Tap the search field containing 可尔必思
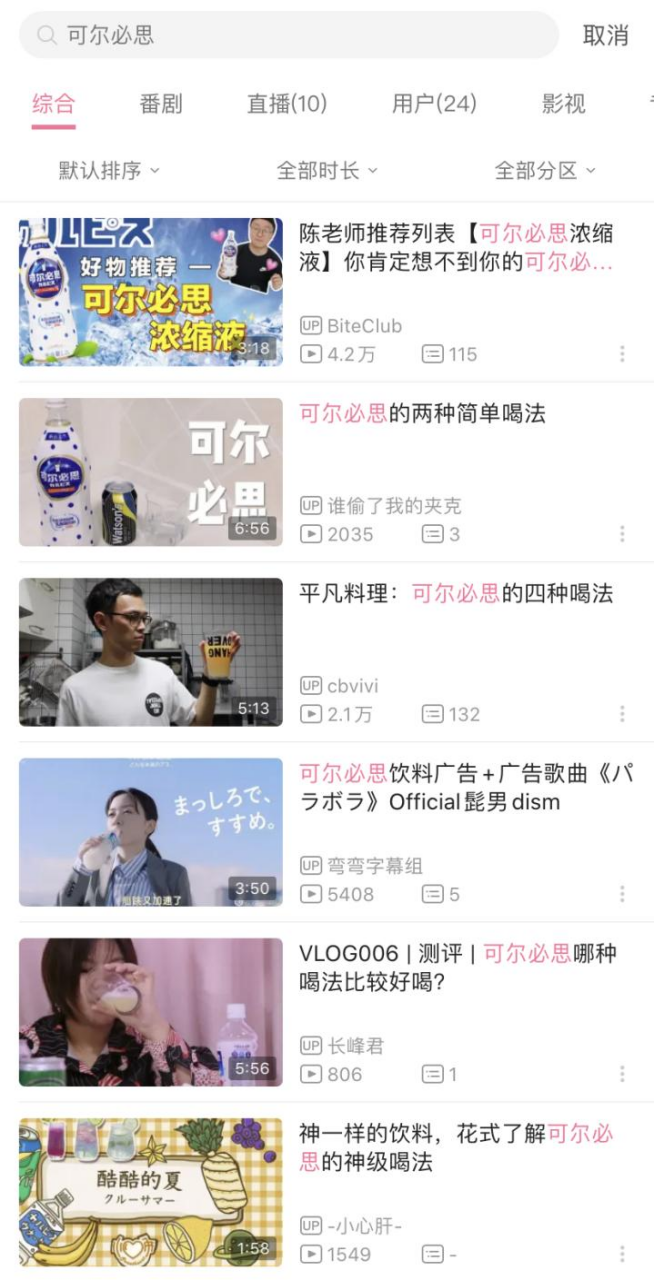 coord(288,36)
